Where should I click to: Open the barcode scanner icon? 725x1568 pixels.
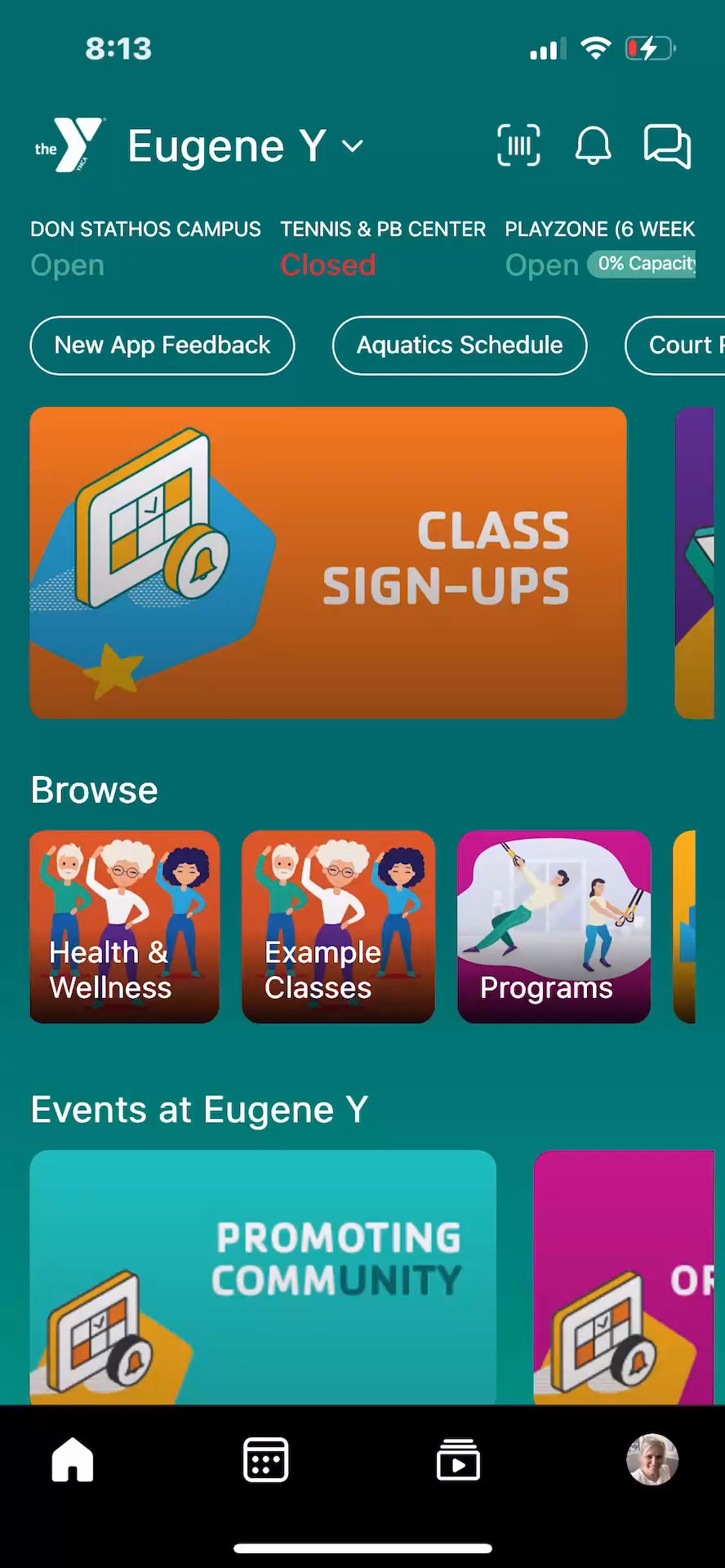point(518,146)
